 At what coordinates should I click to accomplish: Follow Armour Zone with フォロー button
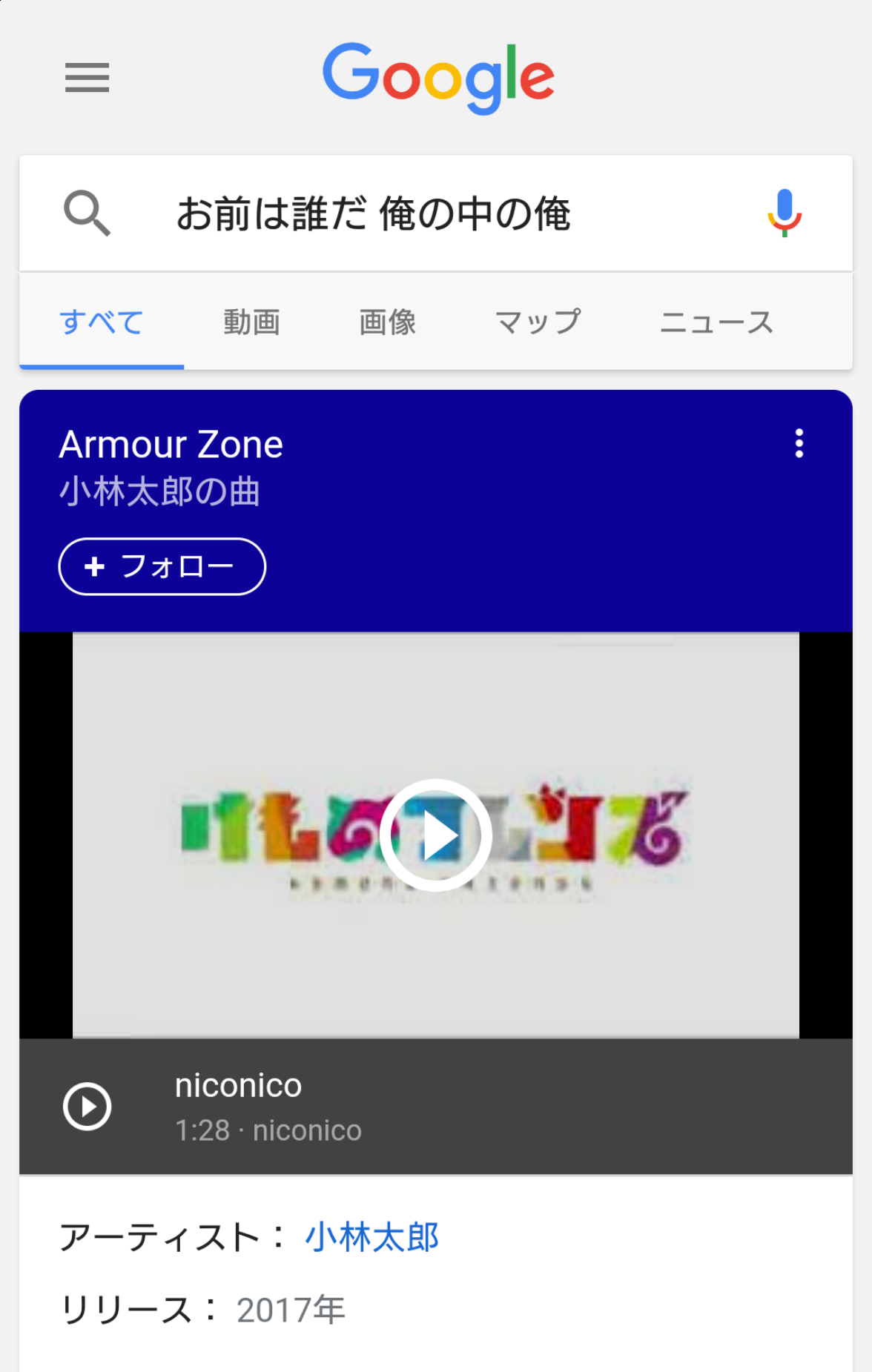click(x=162, y=566)
